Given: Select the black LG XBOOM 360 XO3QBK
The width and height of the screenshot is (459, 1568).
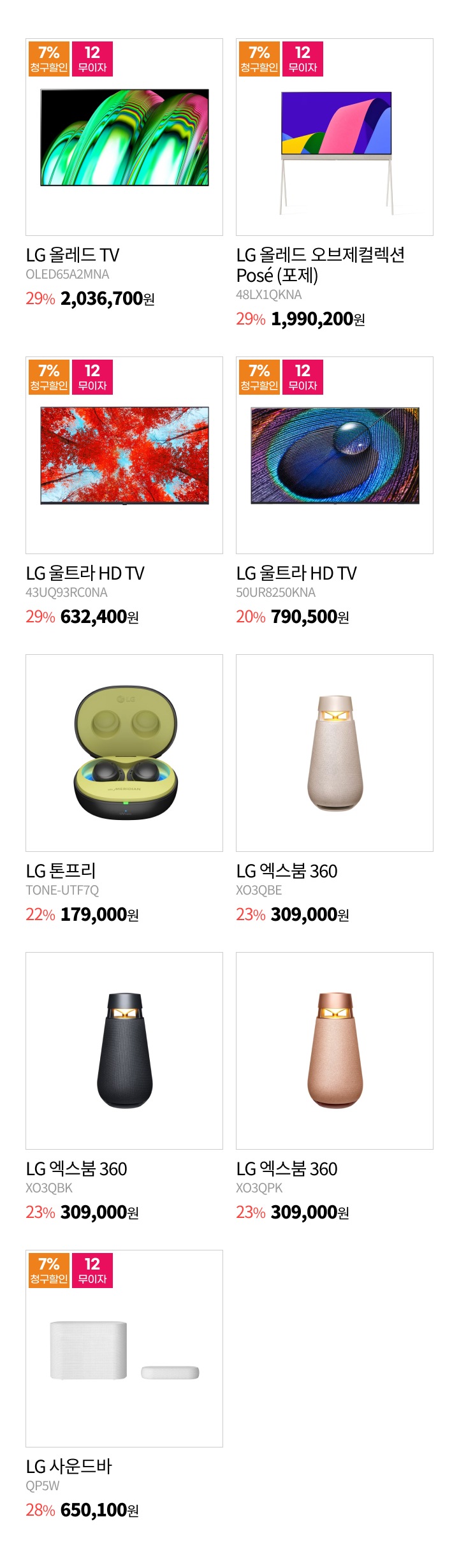Looking at the screenshot, I should 124,1051.
